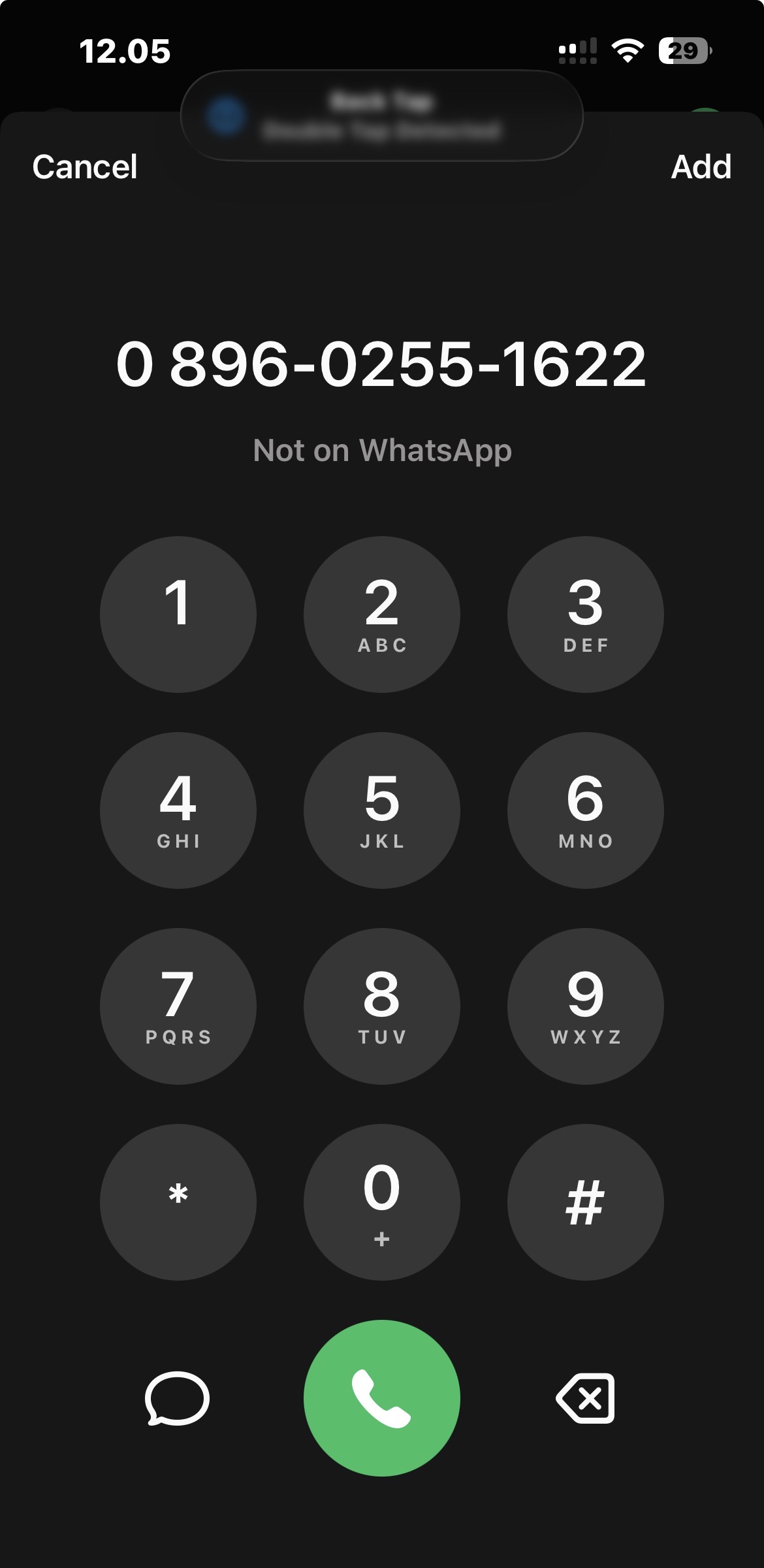Screen dimensions: 764x1568
Task: Tap the 3 DEF key
Action: (585, 615)
